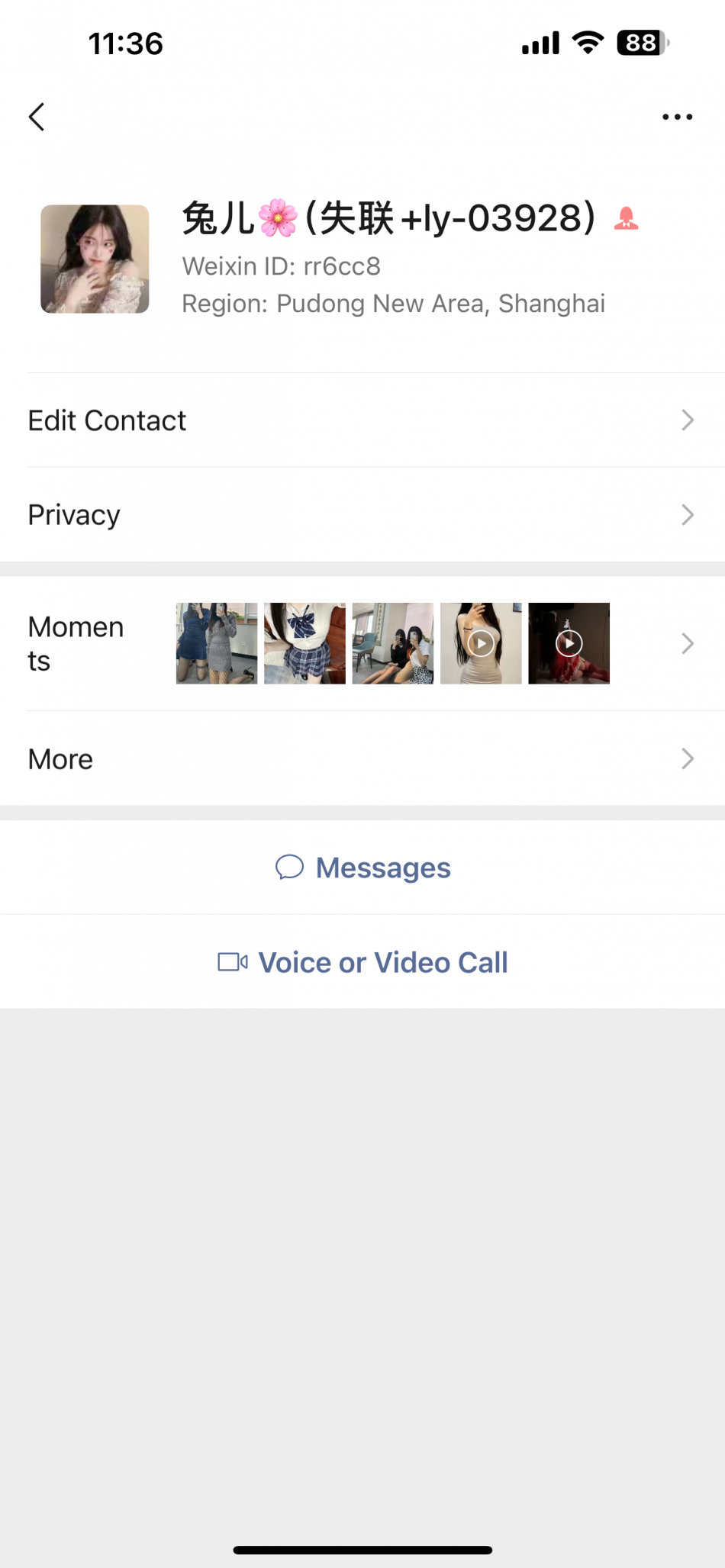Open the three-dot overflow menu
Image resolution: width=725 pixels, height=1568 pixels.
677,118
